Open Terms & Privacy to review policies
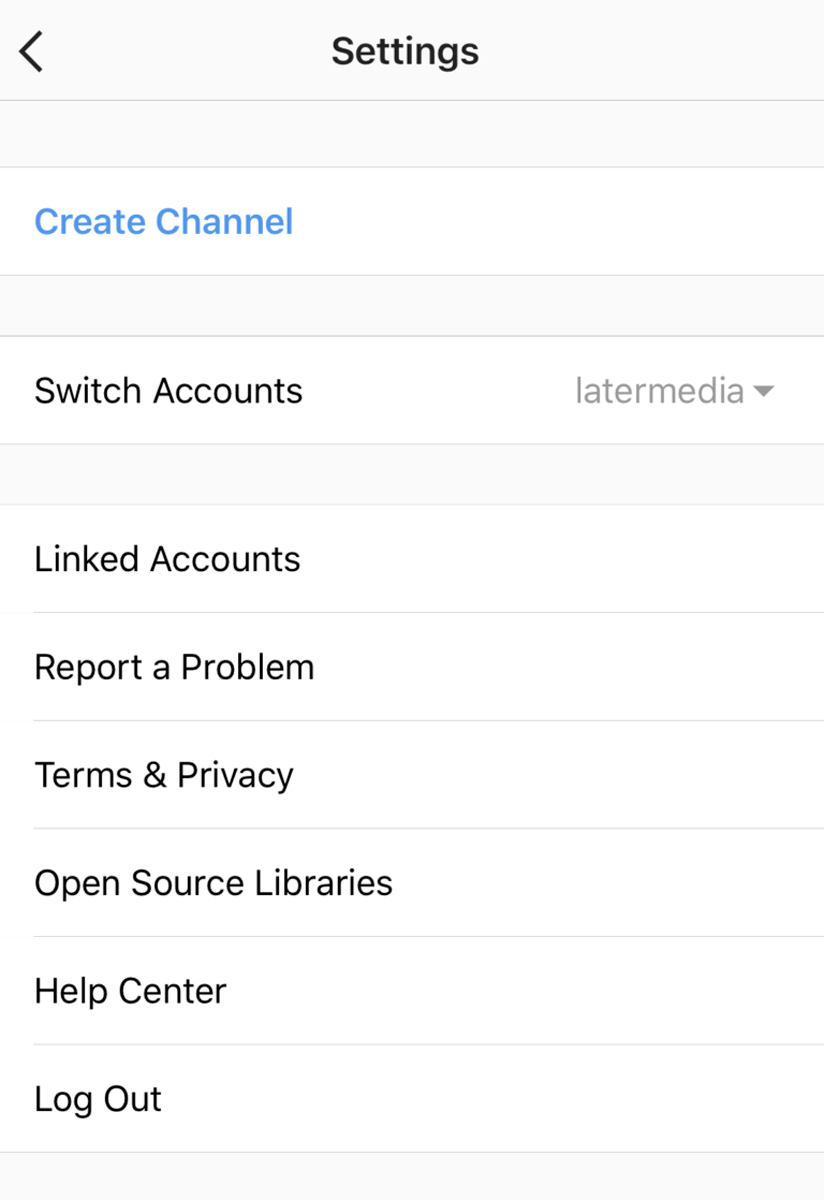 click(x=163, y=775)
